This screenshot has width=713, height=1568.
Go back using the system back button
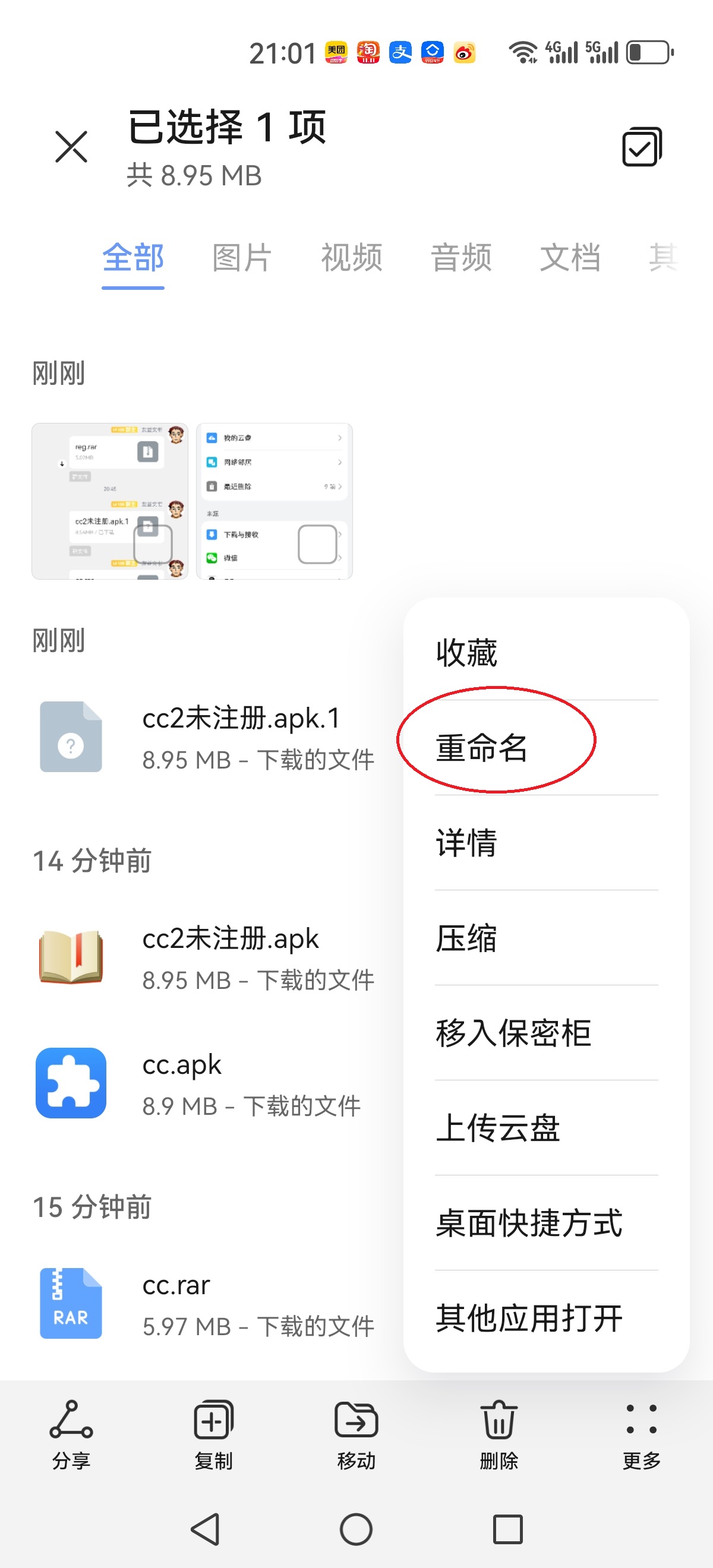pos(205,1528)
